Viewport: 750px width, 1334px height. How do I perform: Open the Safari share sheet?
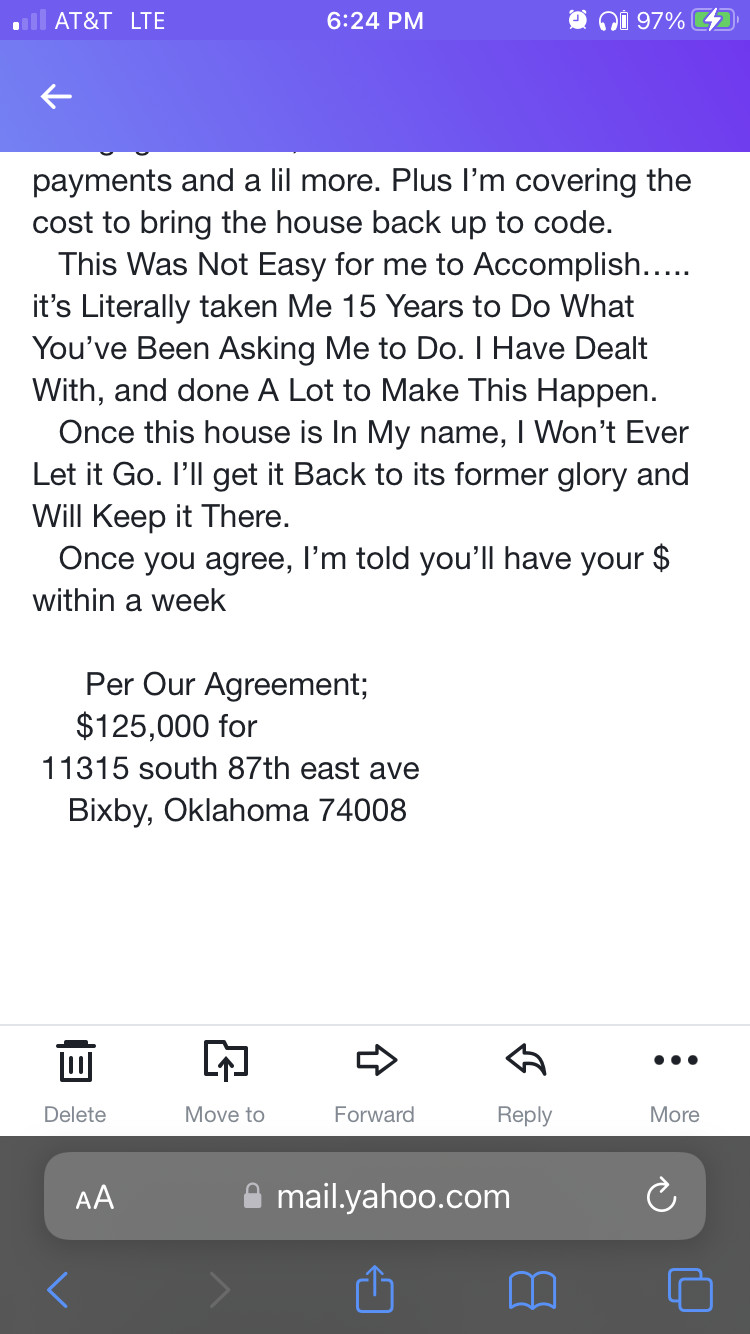click(375, 1288)
